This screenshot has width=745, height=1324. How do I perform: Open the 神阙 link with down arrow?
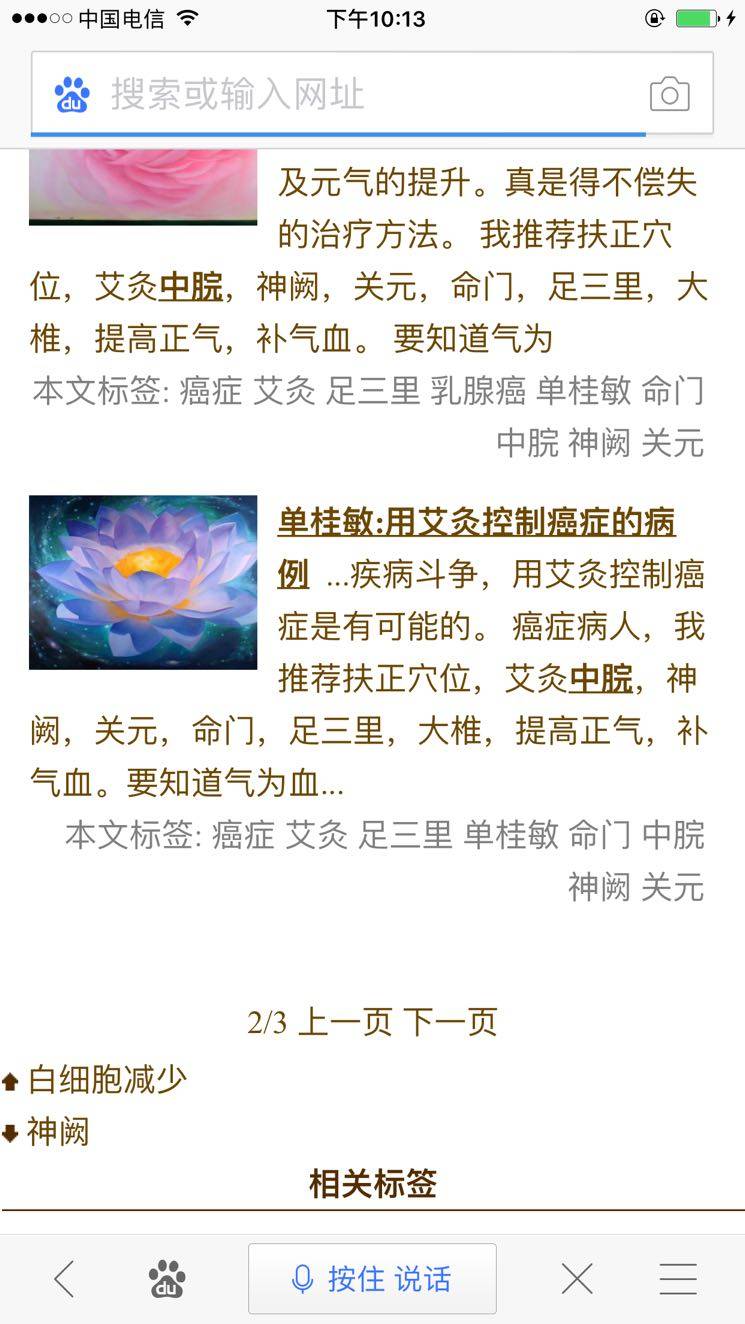58,1132
